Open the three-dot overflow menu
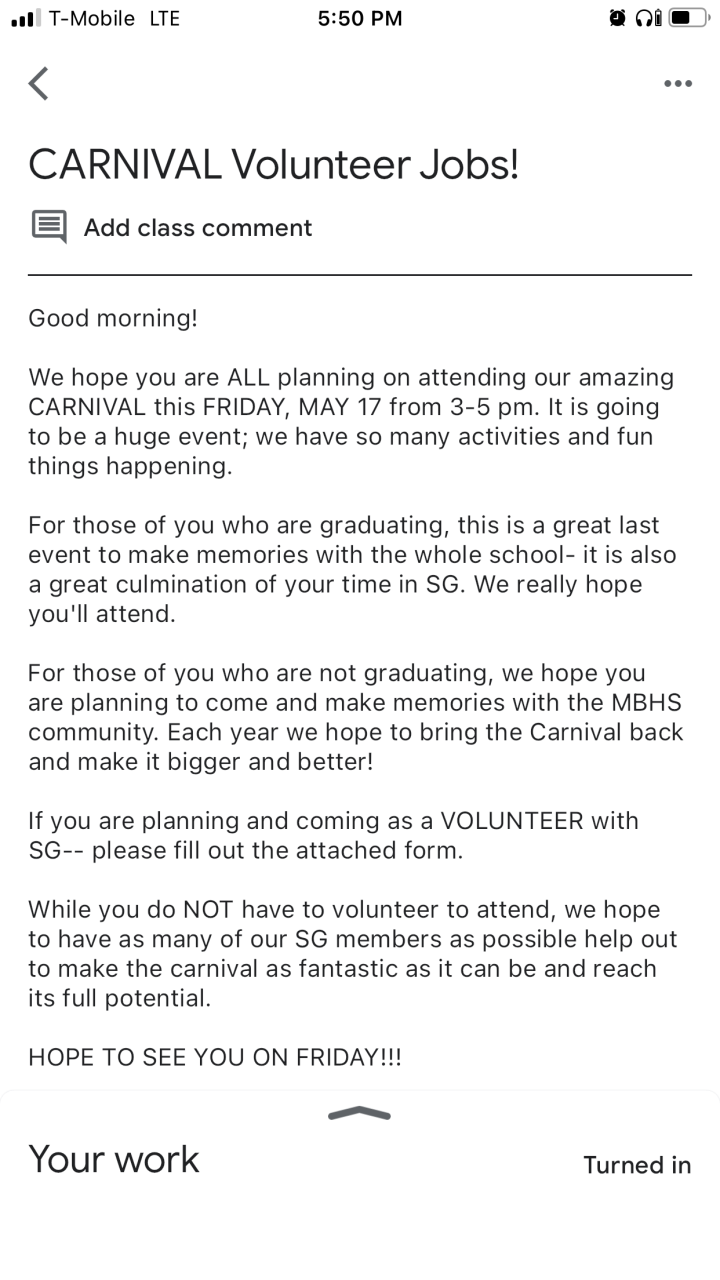720x1280 pixels. (678, 84)
